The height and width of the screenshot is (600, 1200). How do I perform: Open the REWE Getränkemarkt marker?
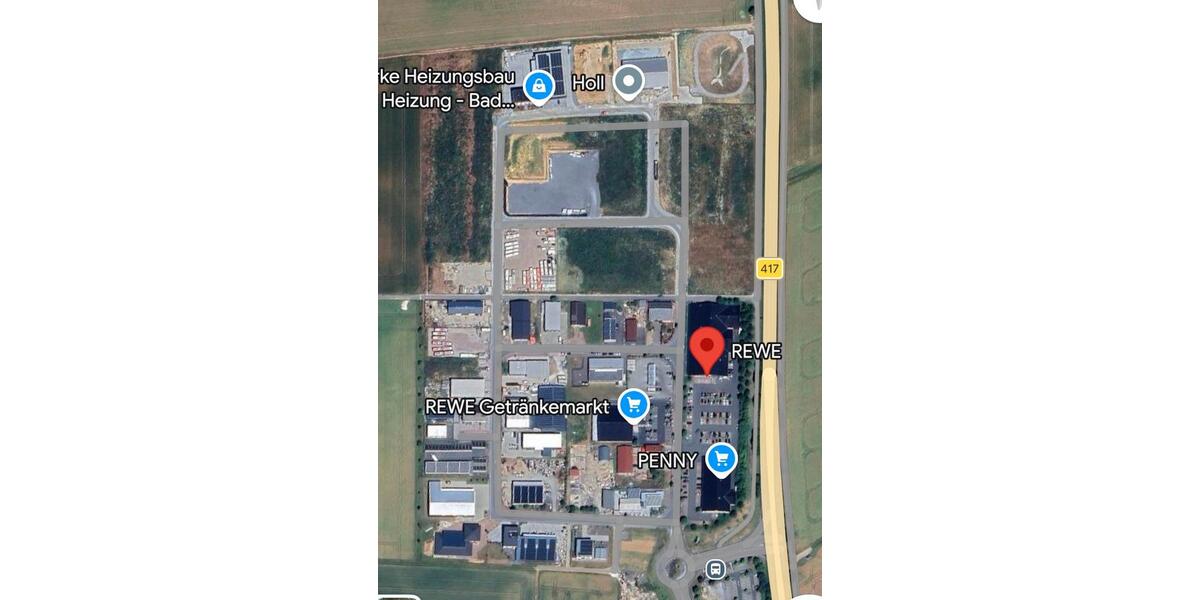pyautogui.click(x=633, y=405)
